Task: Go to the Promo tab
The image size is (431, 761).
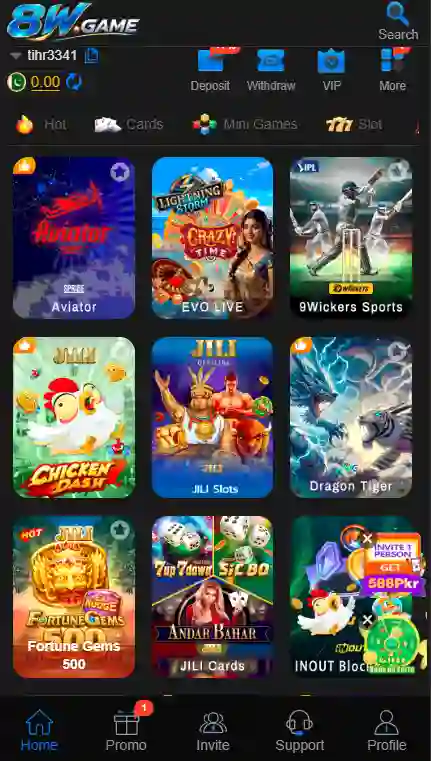Action: 126,730
